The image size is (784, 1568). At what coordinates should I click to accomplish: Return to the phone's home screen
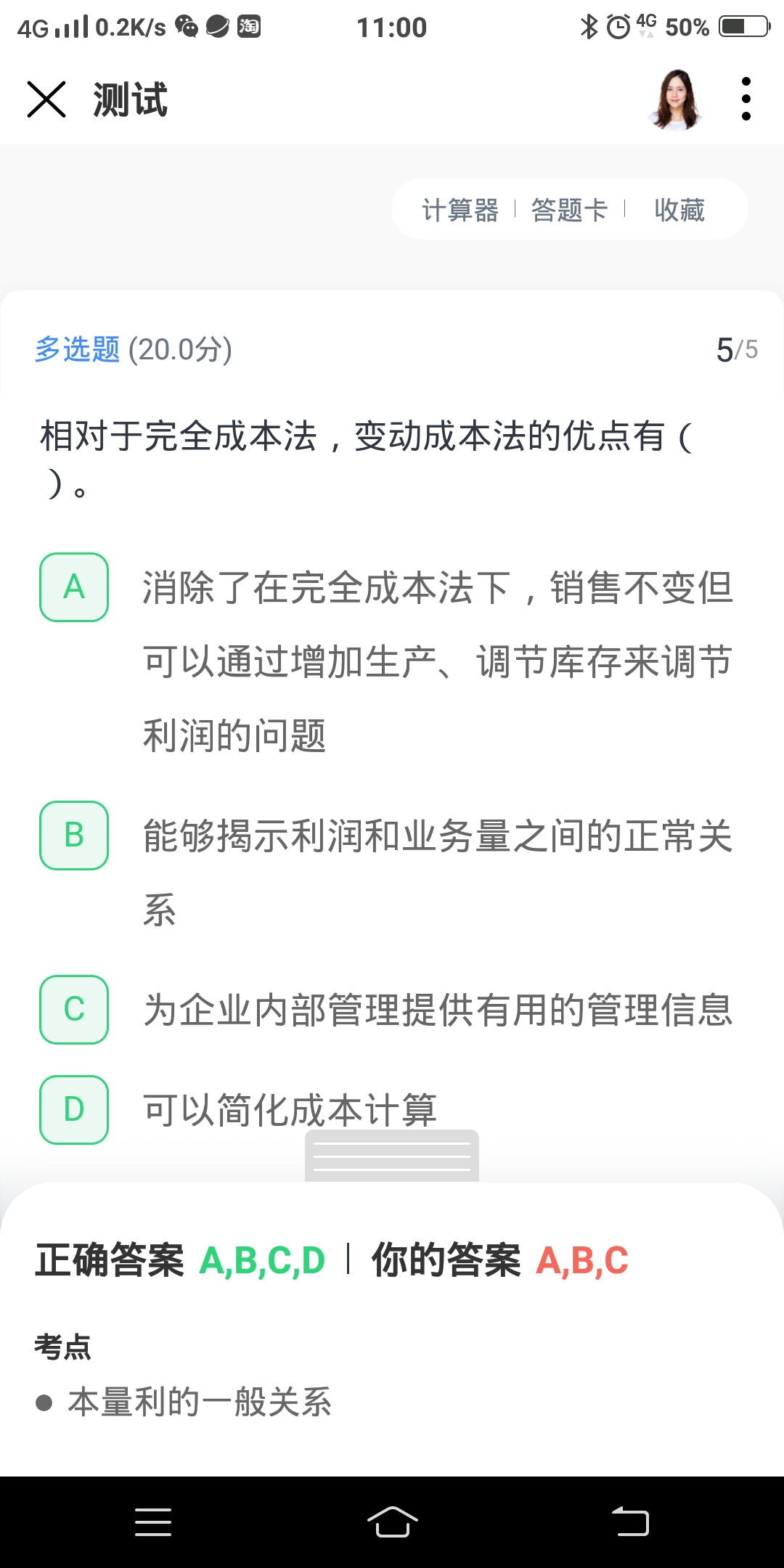[392, 1522]
